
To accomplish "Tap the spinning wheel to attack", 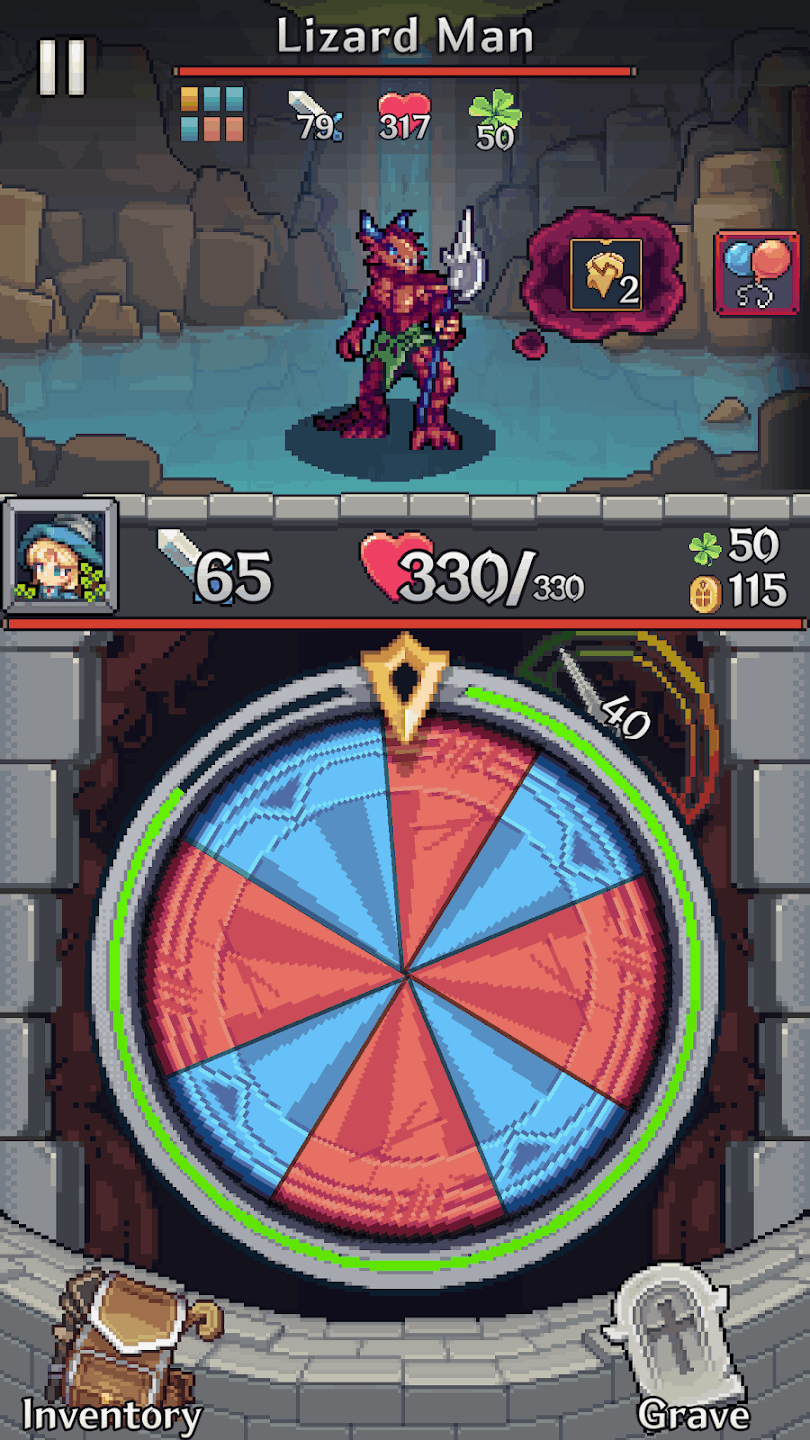I will (405, 968).
